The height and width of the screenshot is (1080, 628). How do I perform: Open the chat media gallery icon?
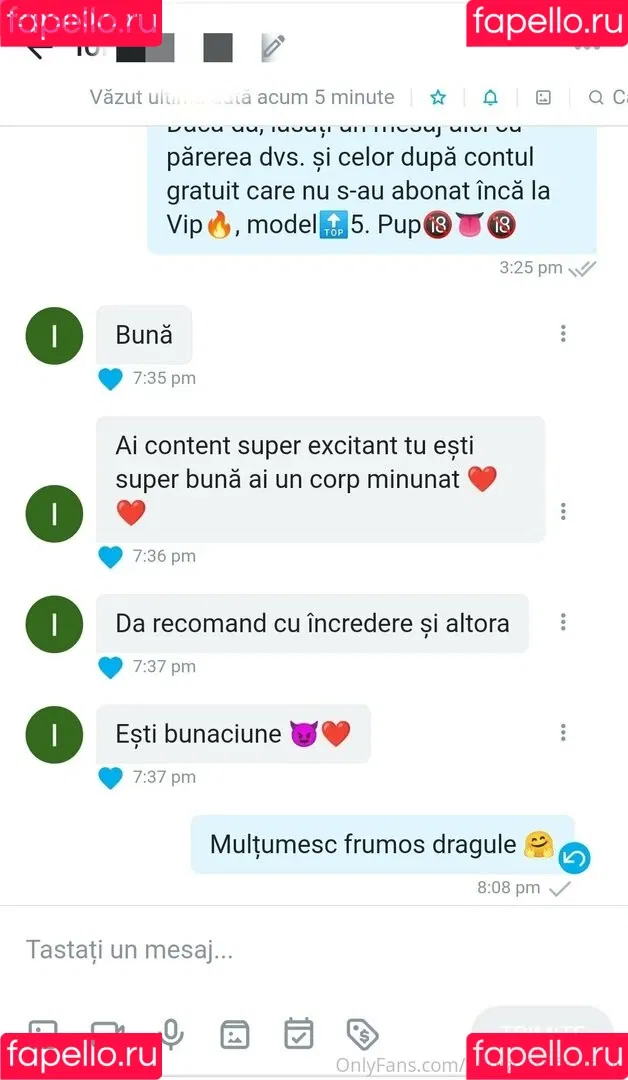543,98
